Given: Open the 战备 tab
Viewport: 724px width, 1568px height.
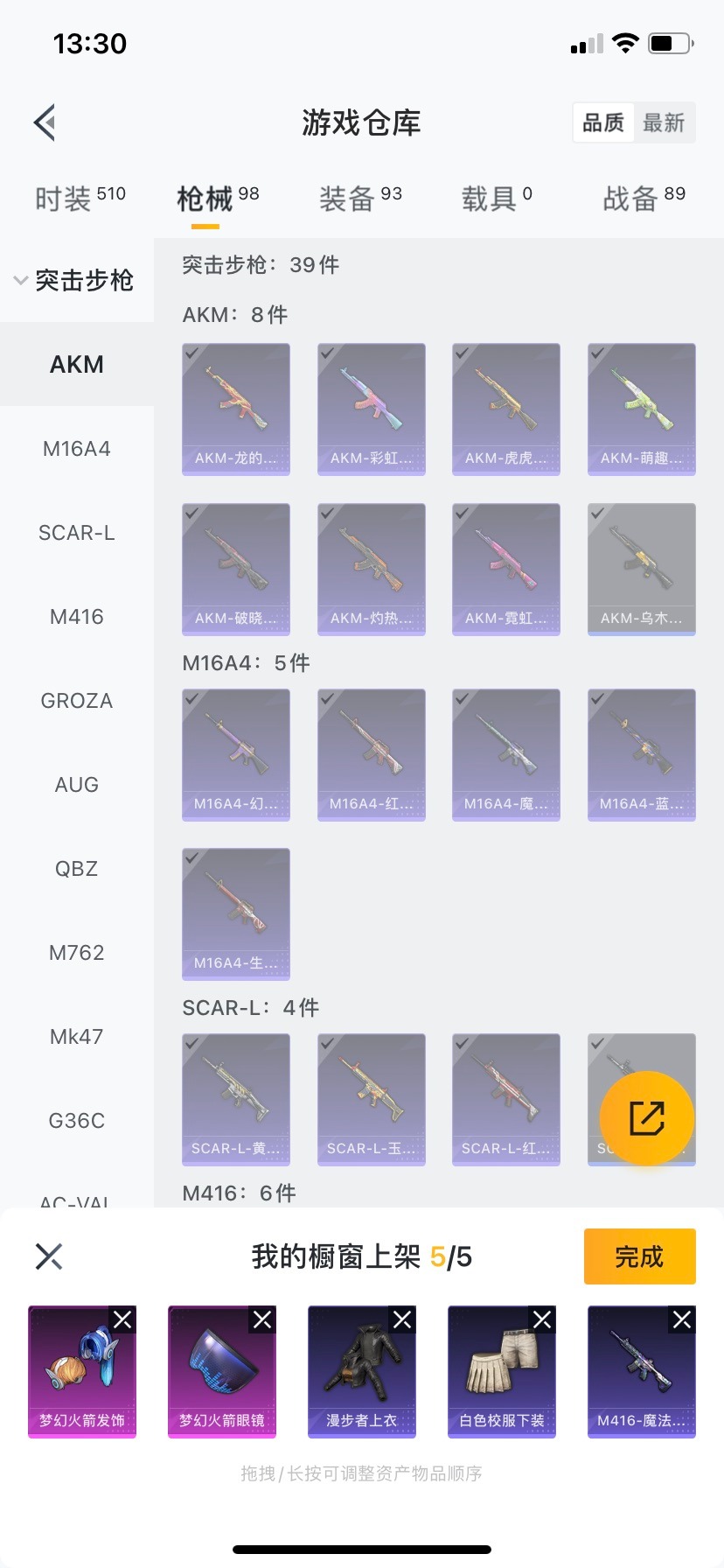Looking at the screenshot, I should (x=644, y=199).
